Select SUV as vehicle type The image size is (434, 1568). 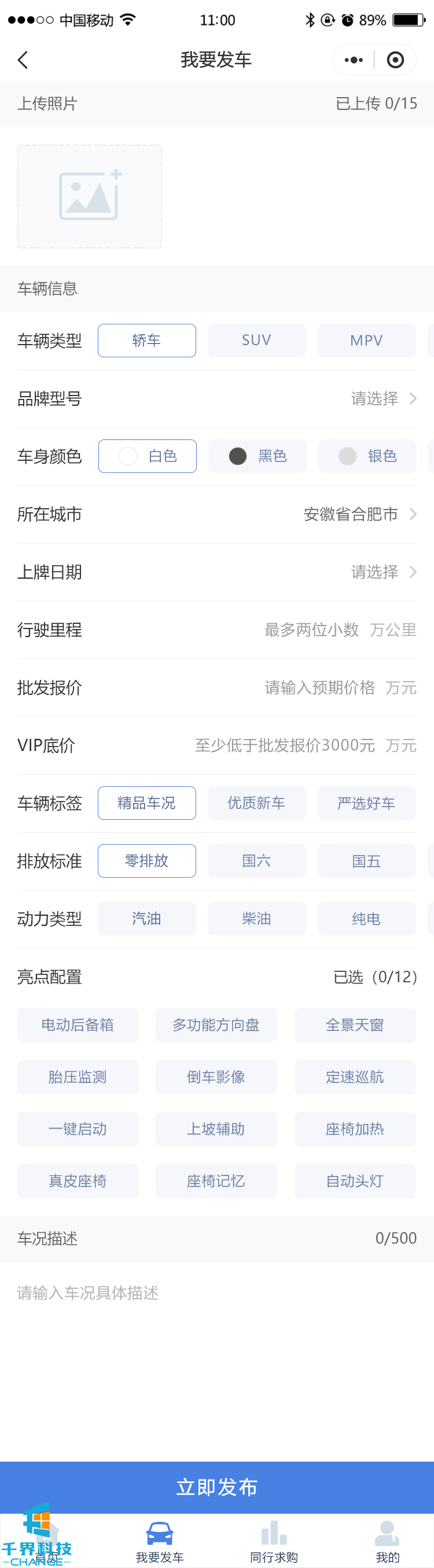point(256,341)
